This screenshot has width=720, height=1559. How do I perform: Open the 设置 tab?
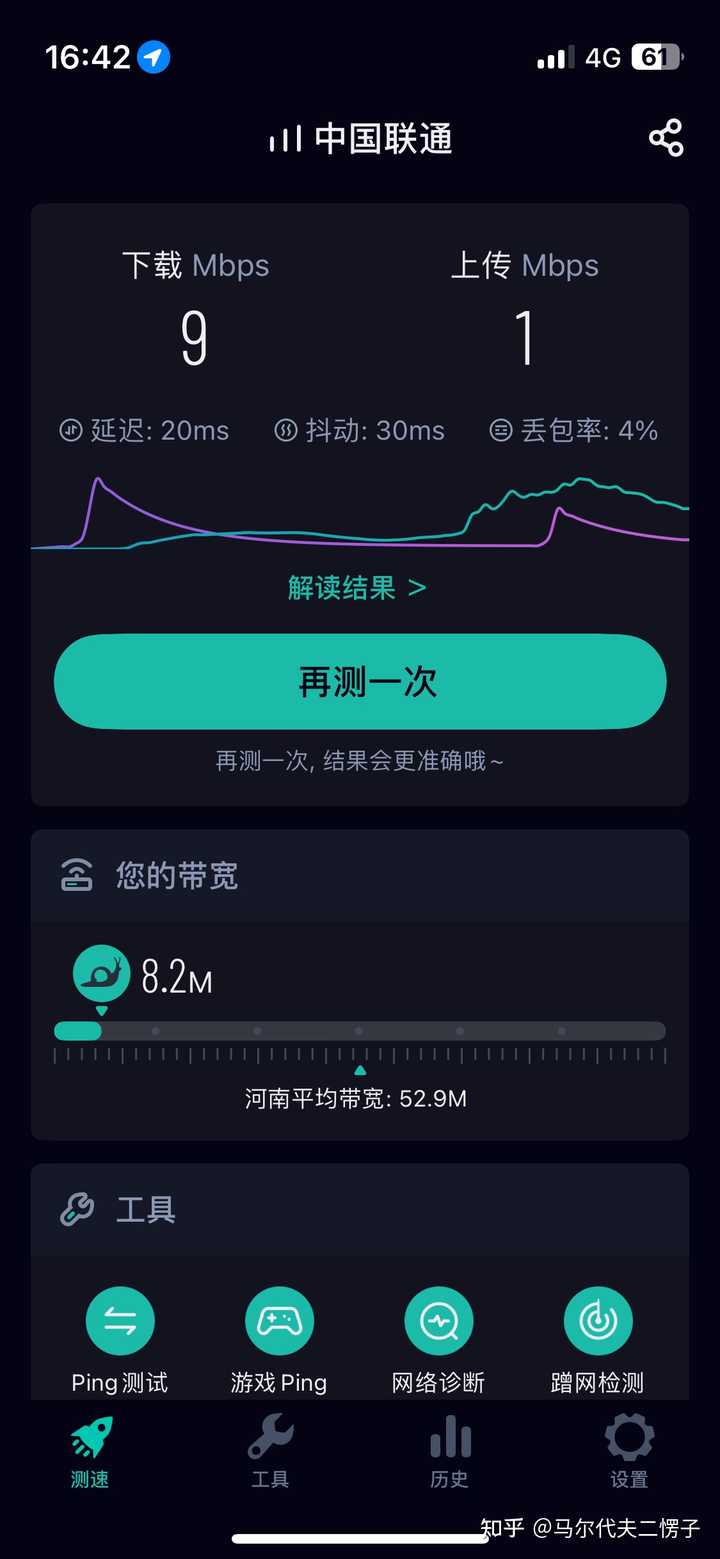pos(629,1452)
